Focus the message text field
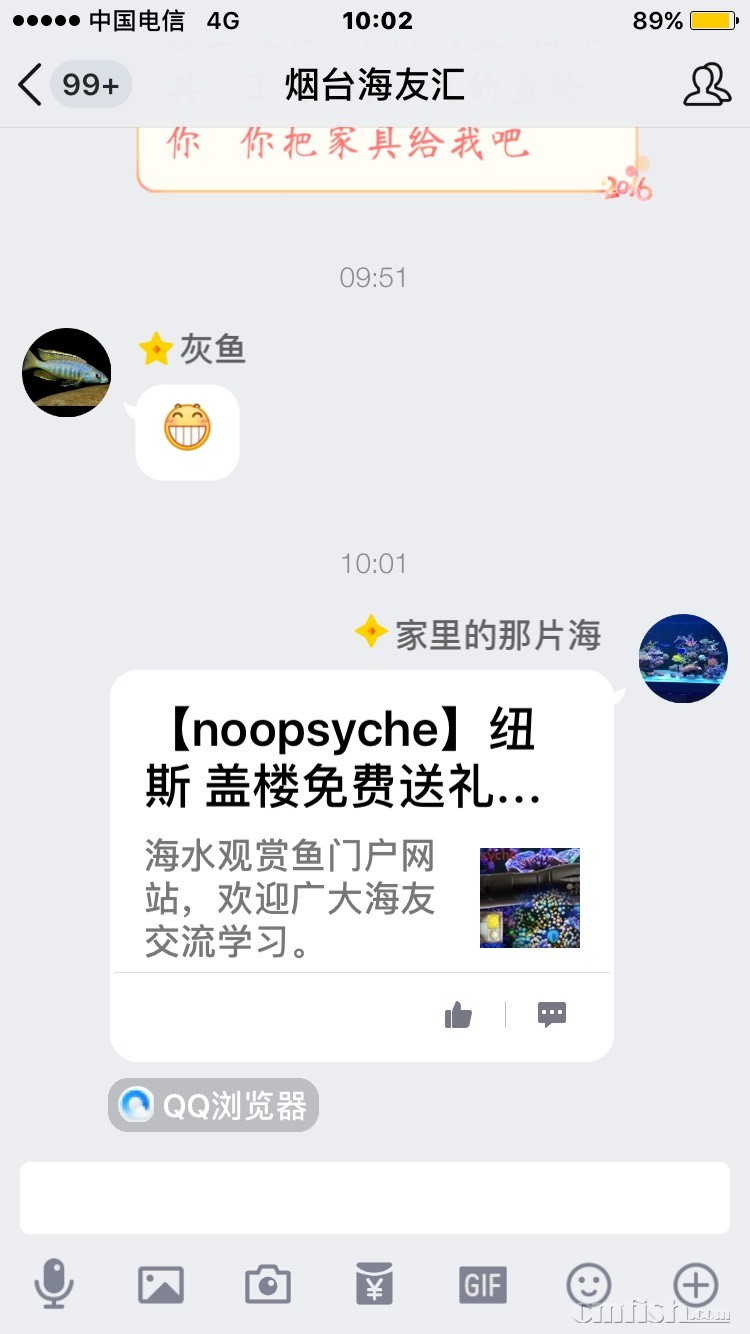750x1334 pixels. click(374, 1197)
